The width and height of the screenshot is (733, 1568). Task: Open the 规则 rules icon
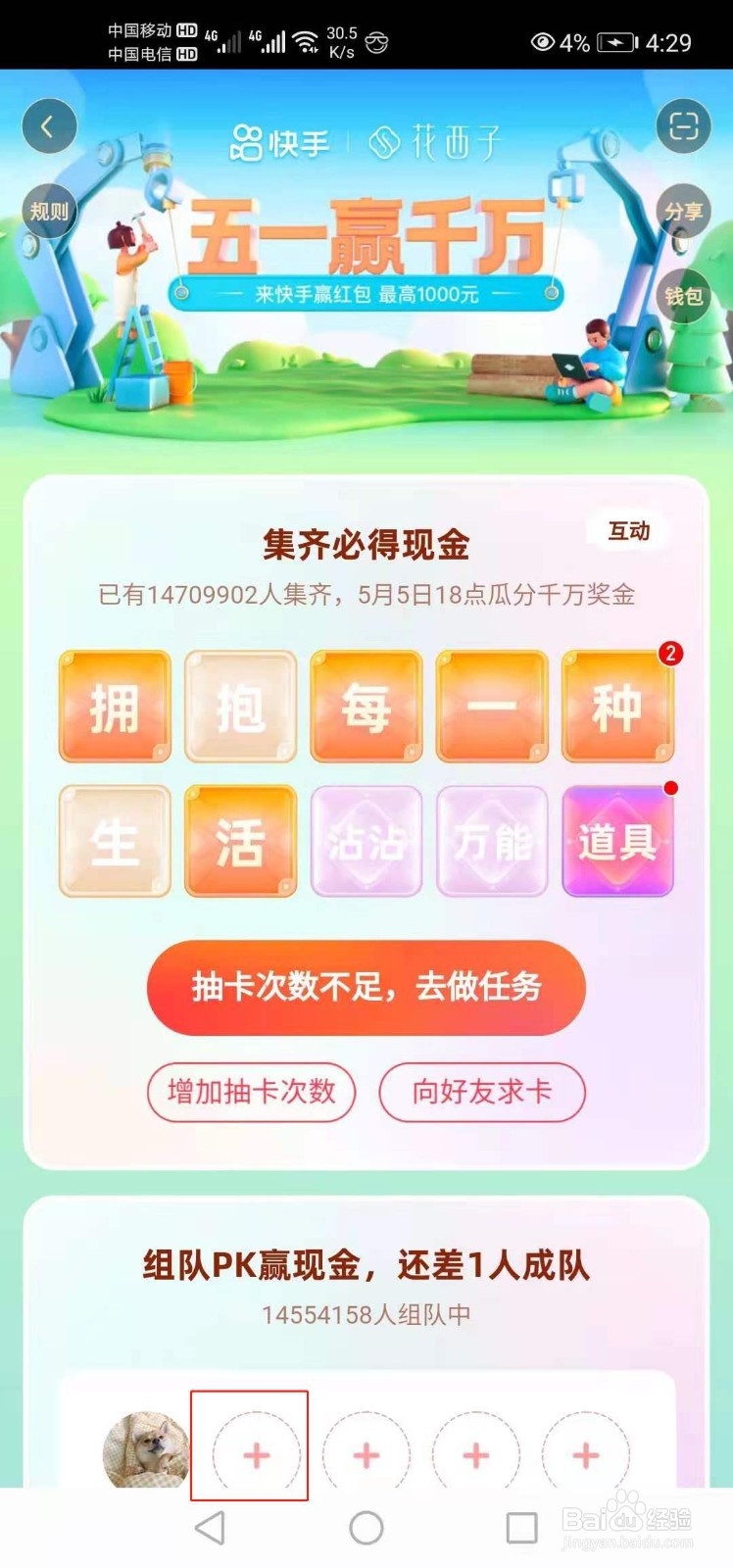click(x=49, y=211)
